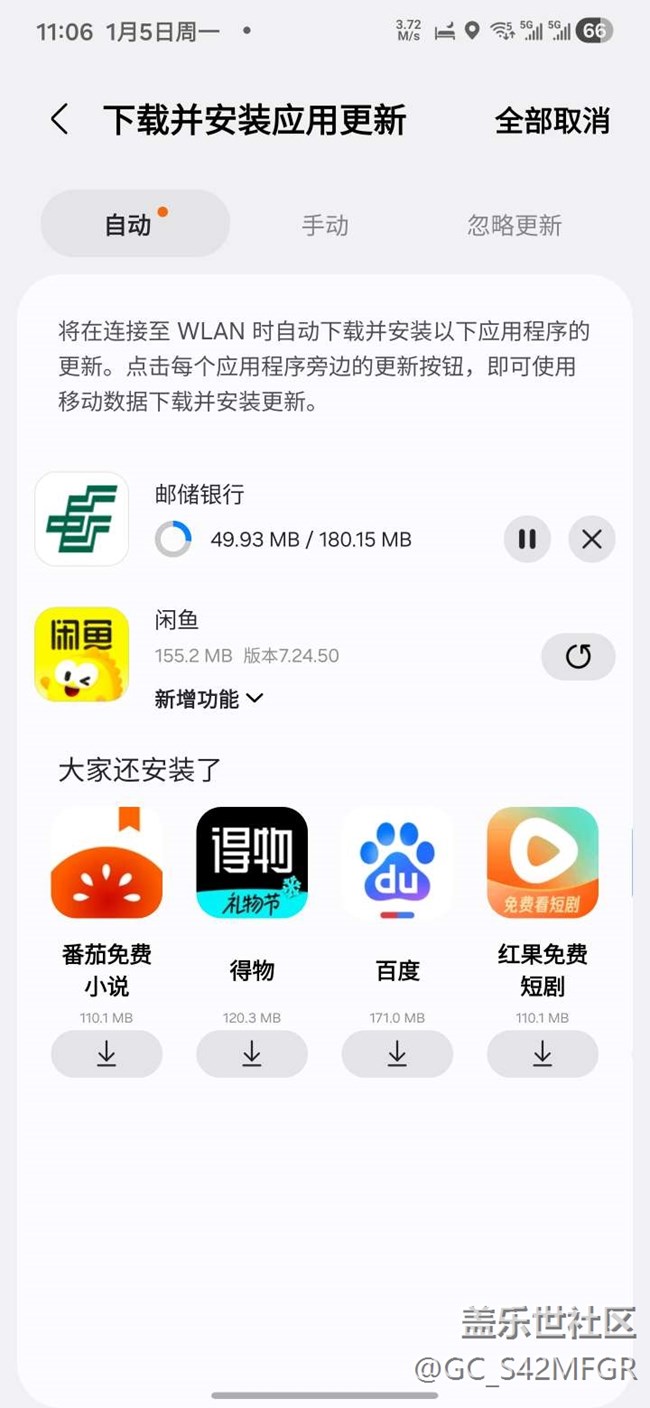650x1408 pixels.
Task: Switch to the 手动 tab
Action: click(325, 225)
